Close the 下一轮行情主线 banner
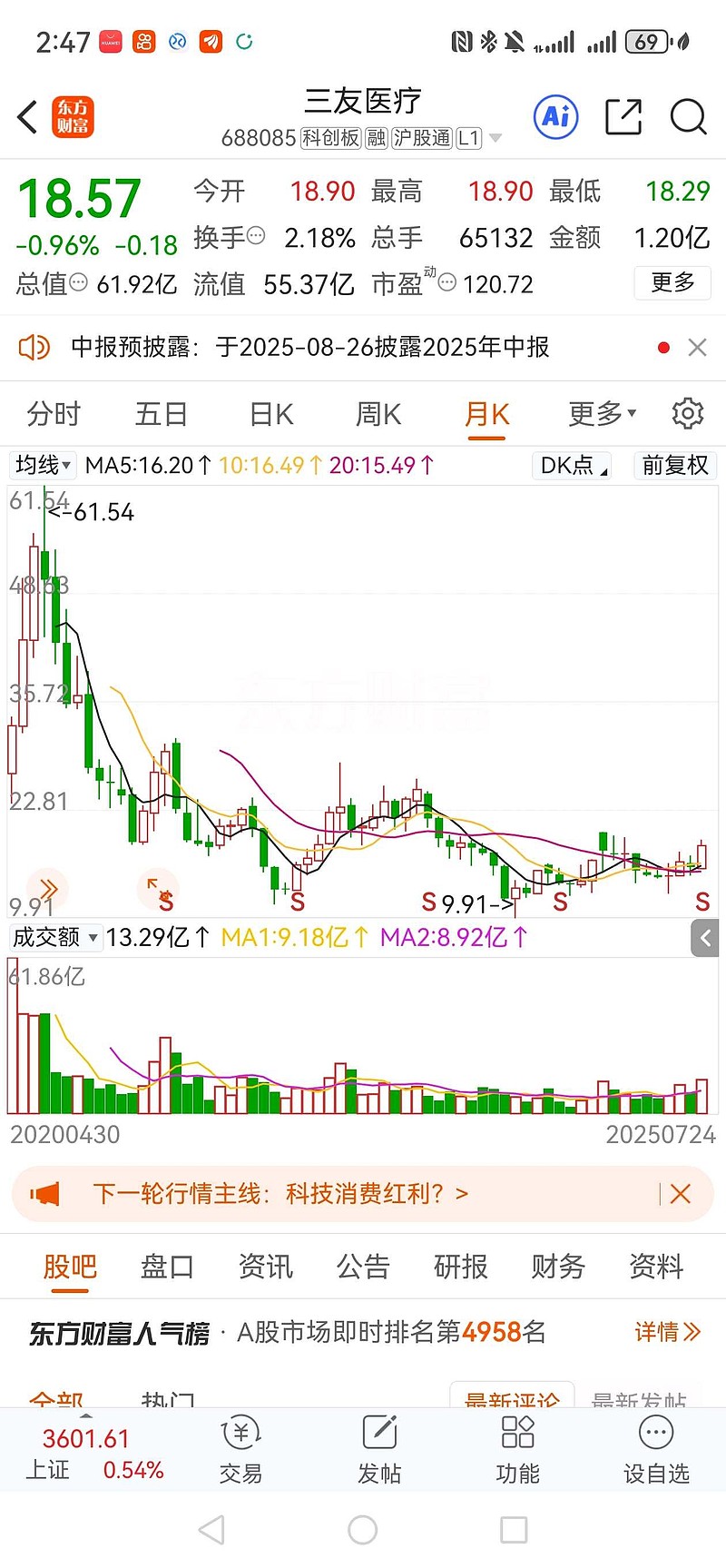Screen dimensions: 726x1568 pos(681,1194)
